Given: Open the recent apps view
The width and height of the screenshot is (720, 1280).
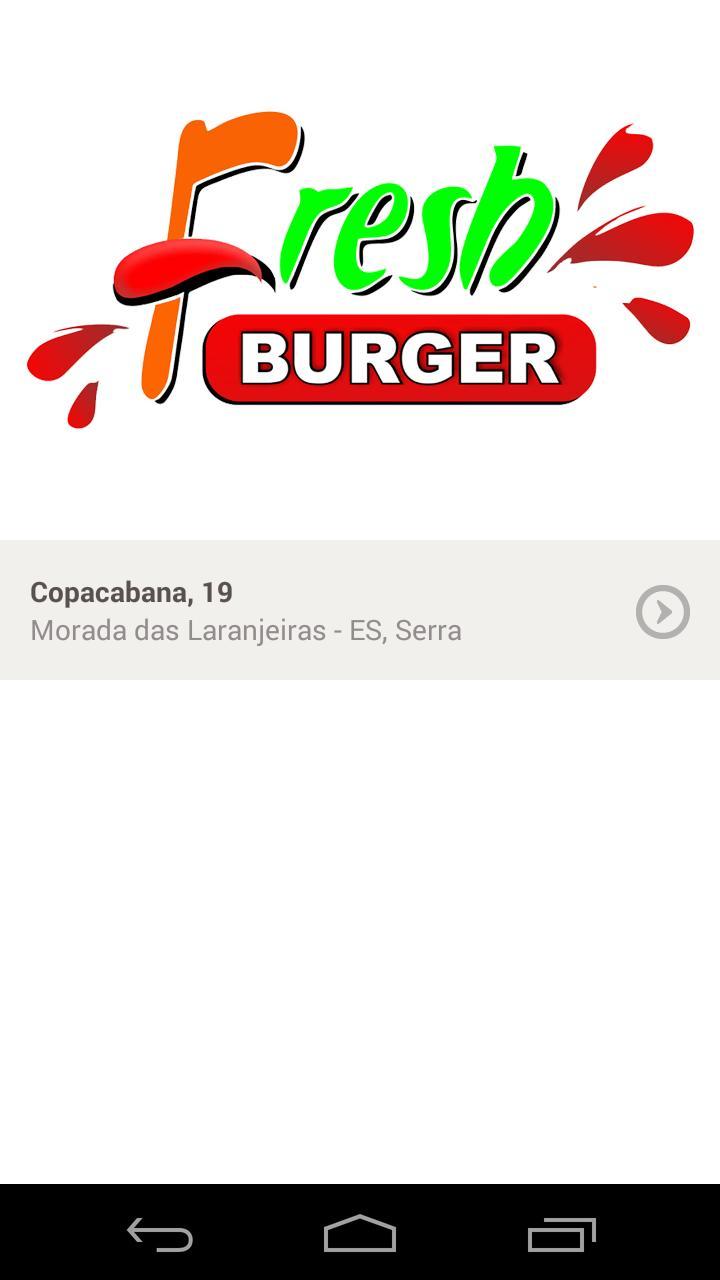Looking at the screenshot, I should point(561,1235).
